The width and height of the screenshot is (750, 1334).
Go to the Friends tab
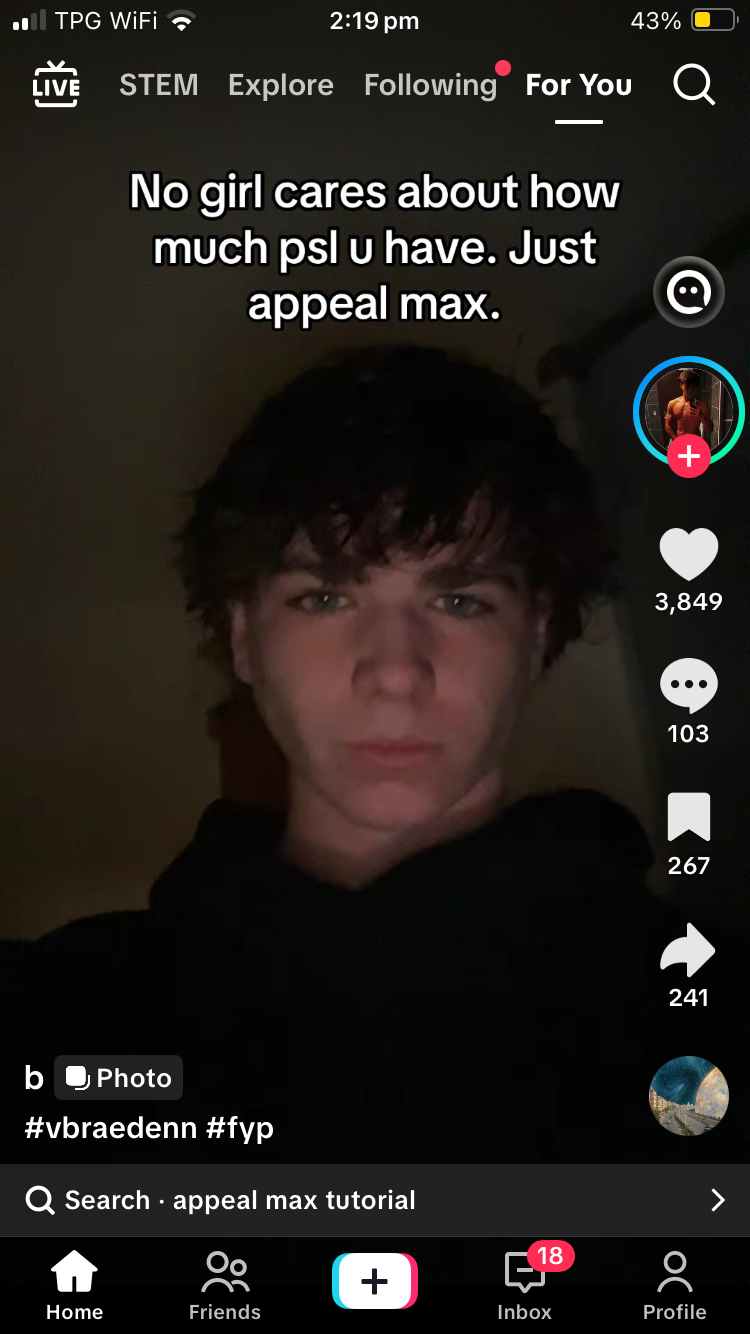(225, 1285)
